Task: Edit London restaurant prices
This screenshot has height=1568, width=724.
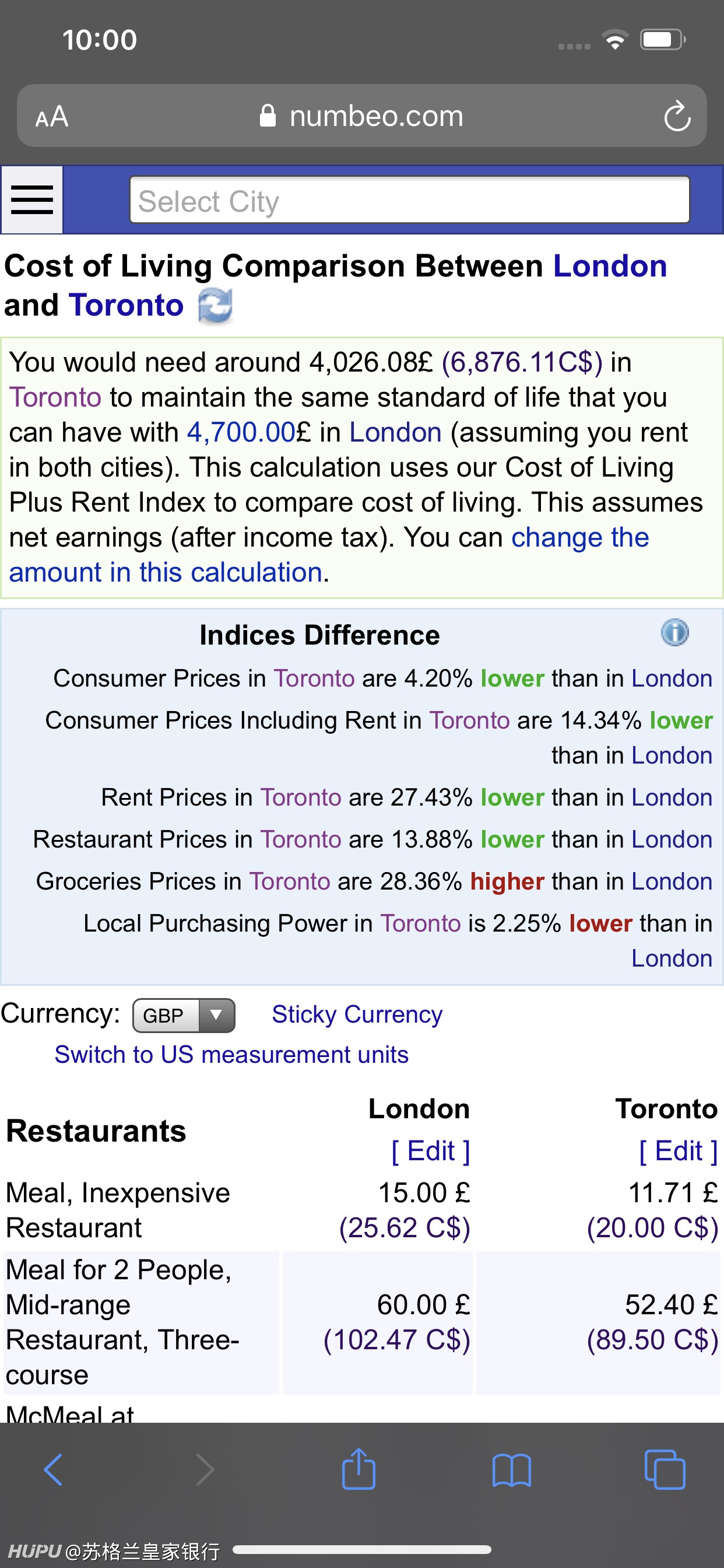Action: click(x=430, y=1150)
